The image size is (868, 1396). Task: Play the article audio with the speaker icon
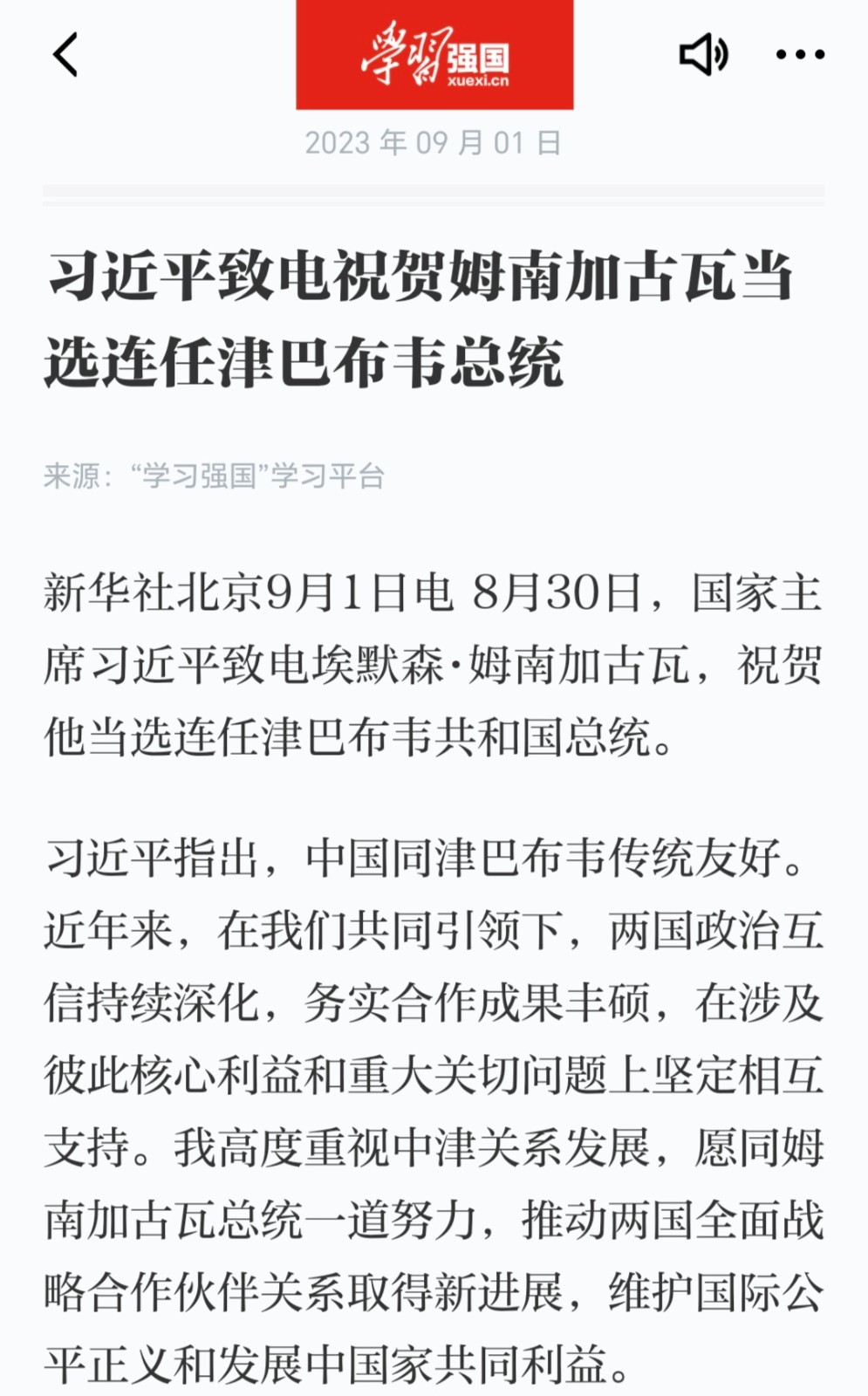[x=703, y=55]
